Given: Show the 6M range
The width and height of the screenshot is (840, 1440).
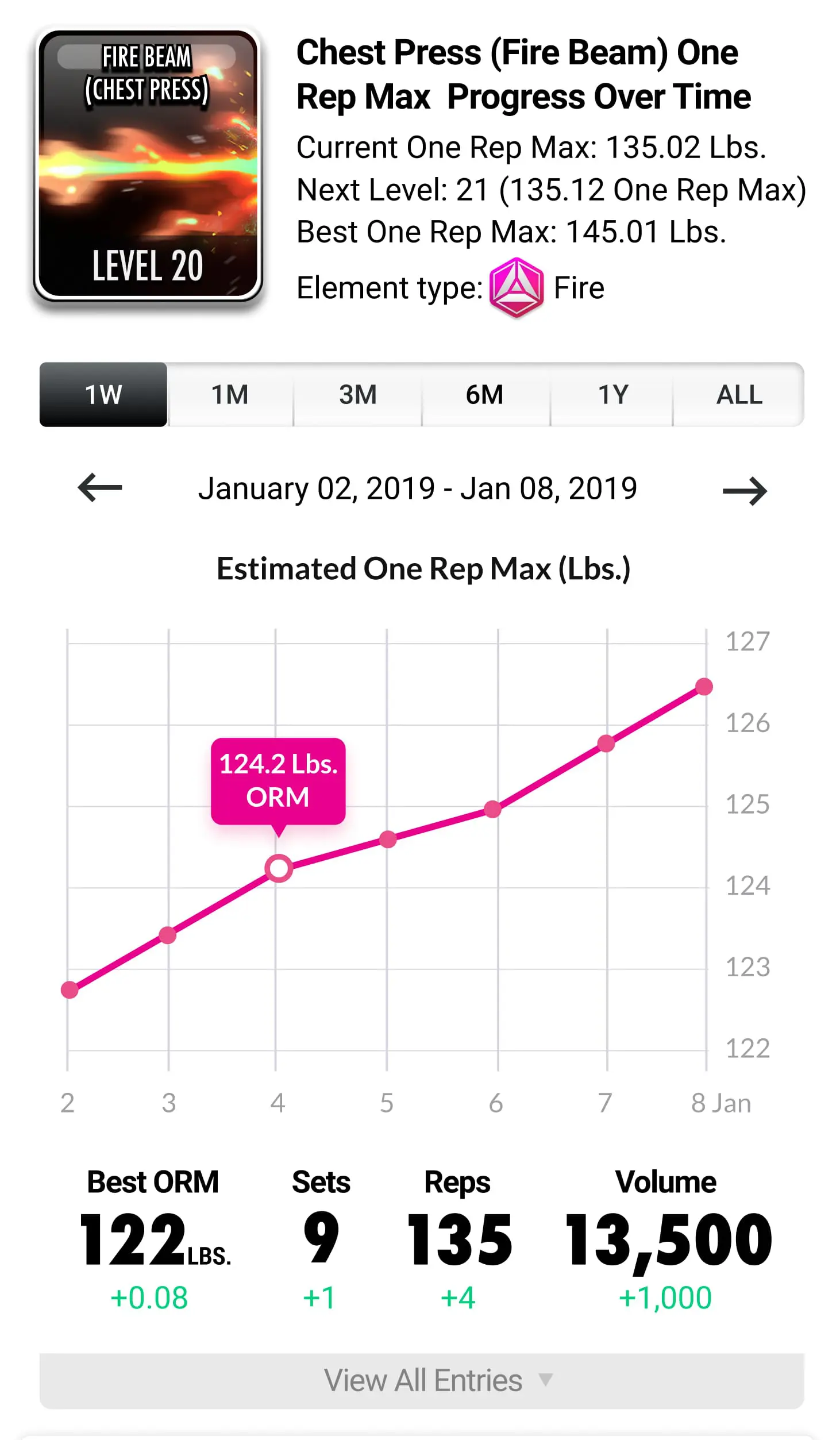Looking at the screenshot, I should point(485,394).
